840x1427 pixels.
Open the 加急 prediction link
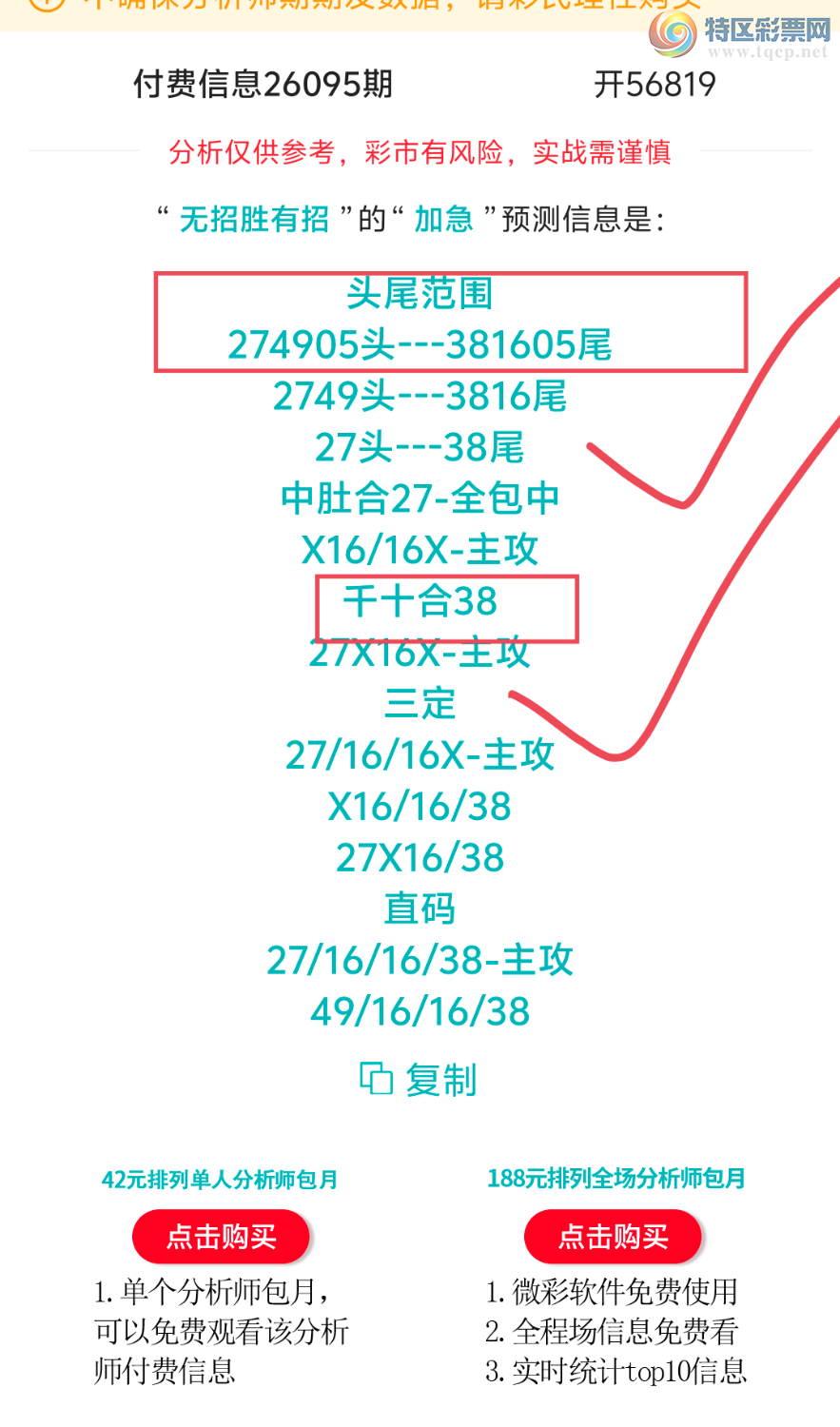point(443,220)
